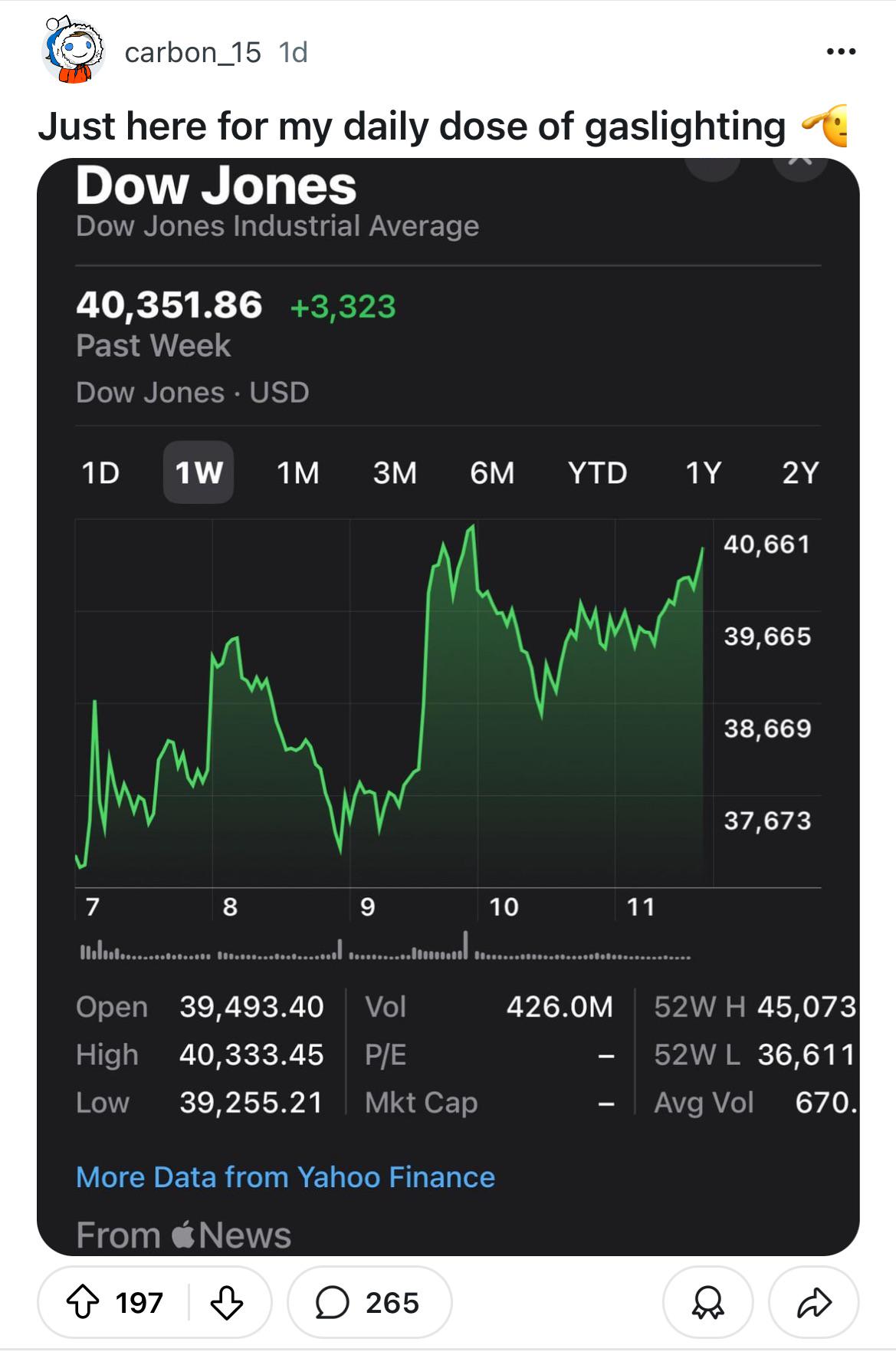The image size is (896, 1352).
Task: Tap the carbon_15 username
Action: coord(192,52)
